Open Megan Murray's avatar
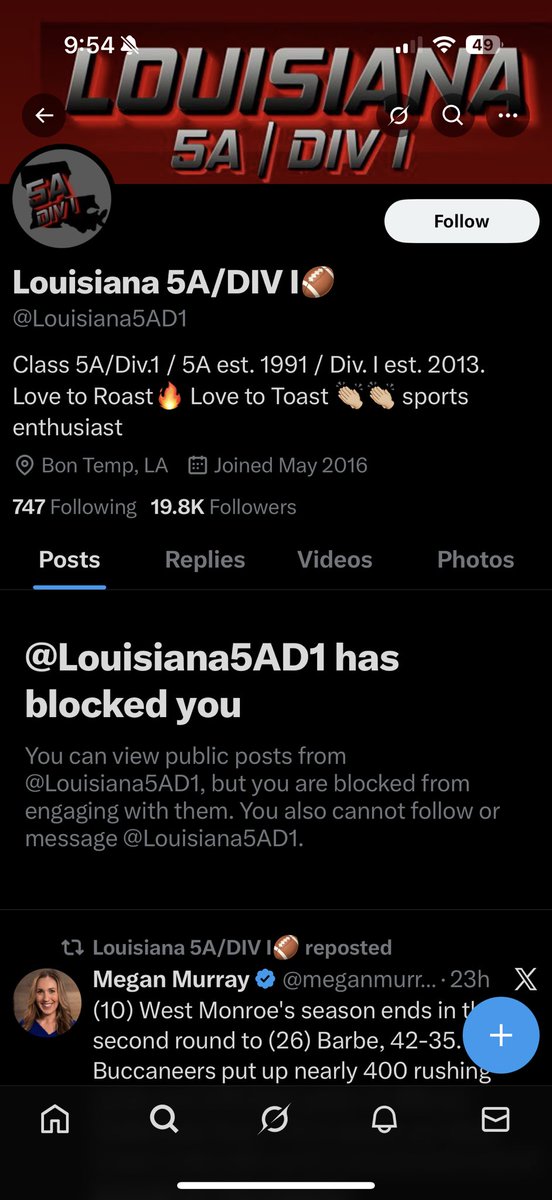The width and height of the screenshot is (552, 1200). point(47,1002)
